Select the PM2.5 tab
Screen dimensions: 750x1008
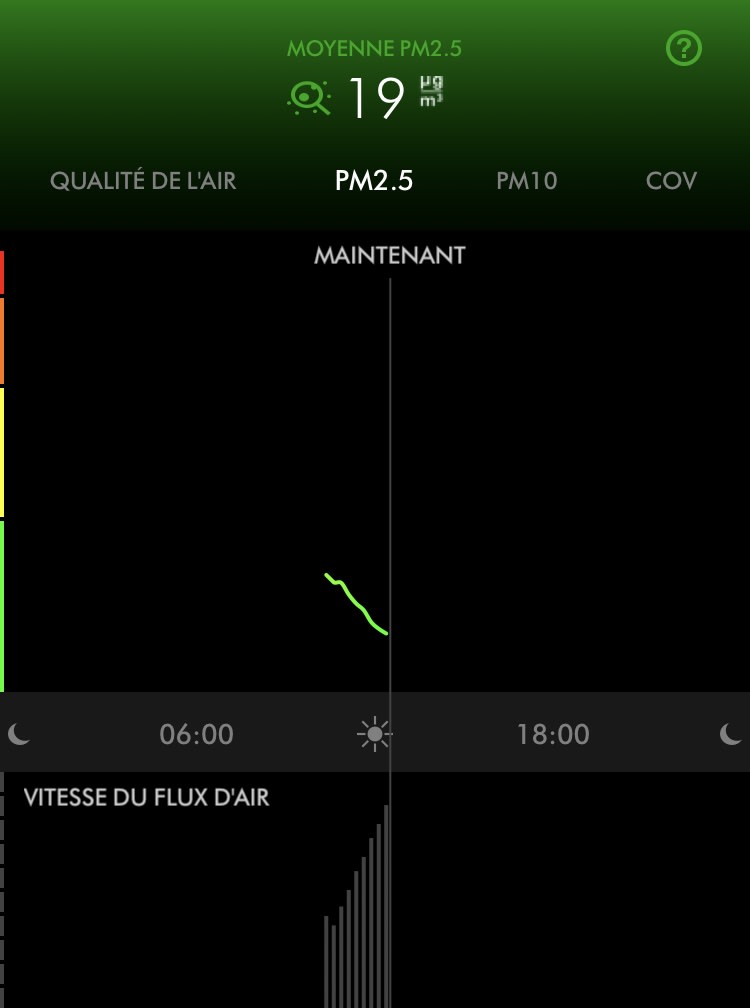tap(374, 181)
